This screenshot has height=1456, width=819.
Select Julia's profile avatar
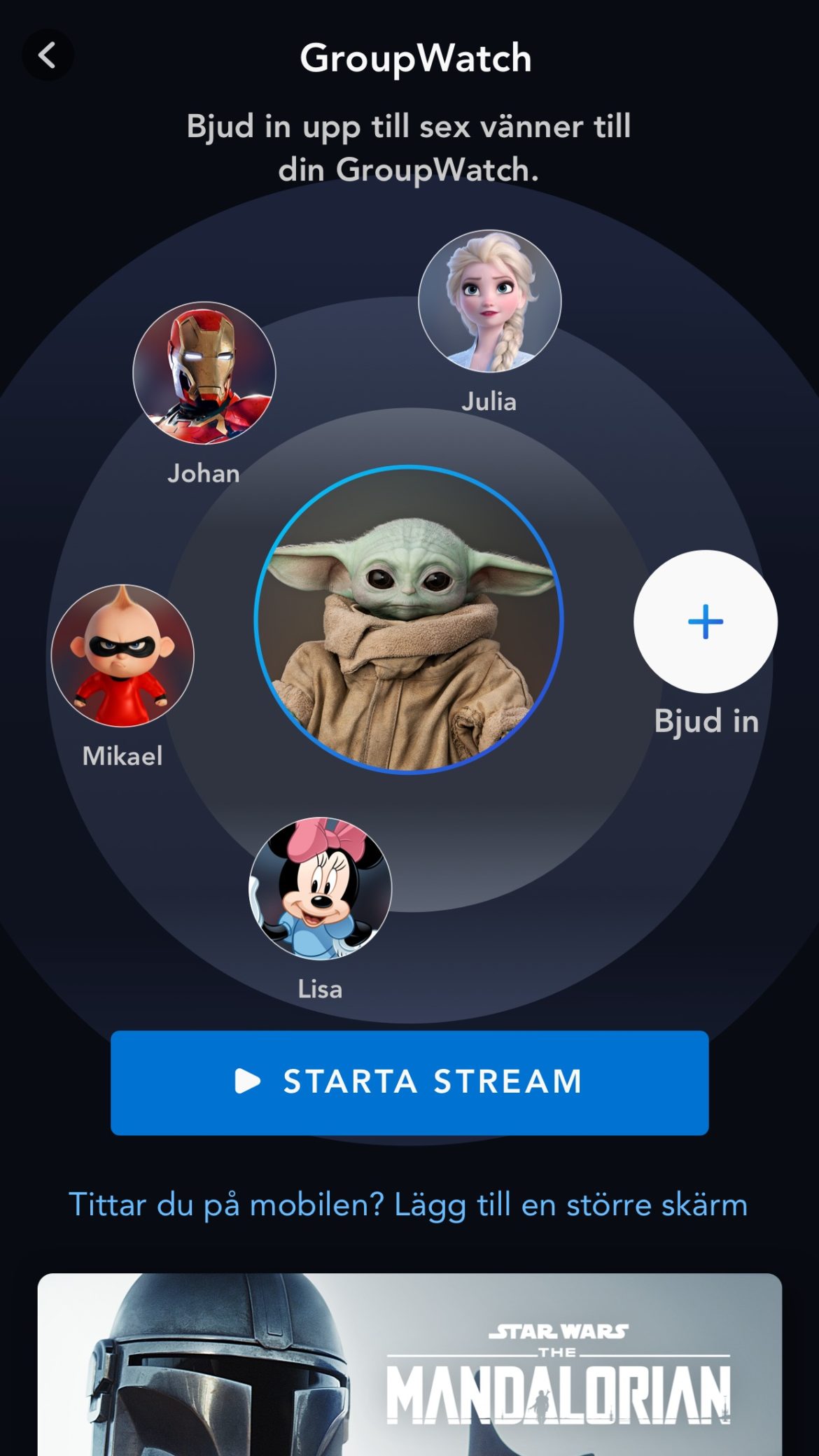click(x=489, y=301)
